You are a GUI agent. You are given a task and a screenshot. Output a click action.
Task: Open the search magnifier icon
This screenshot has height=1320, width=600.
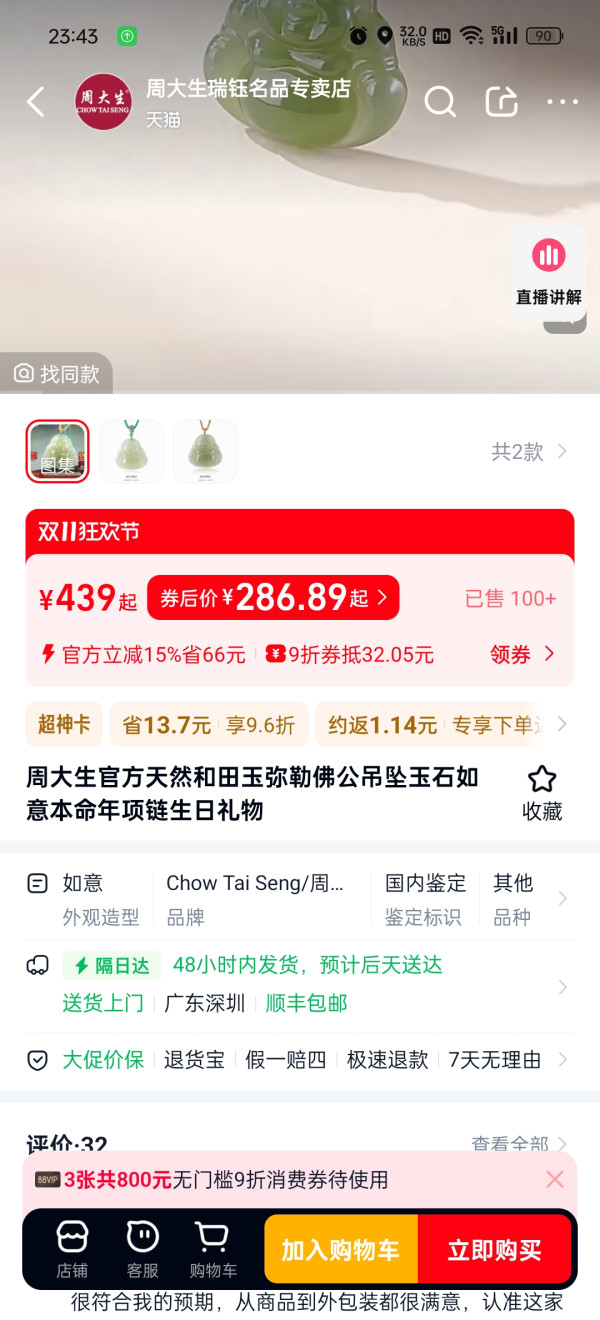coord(440,101)
